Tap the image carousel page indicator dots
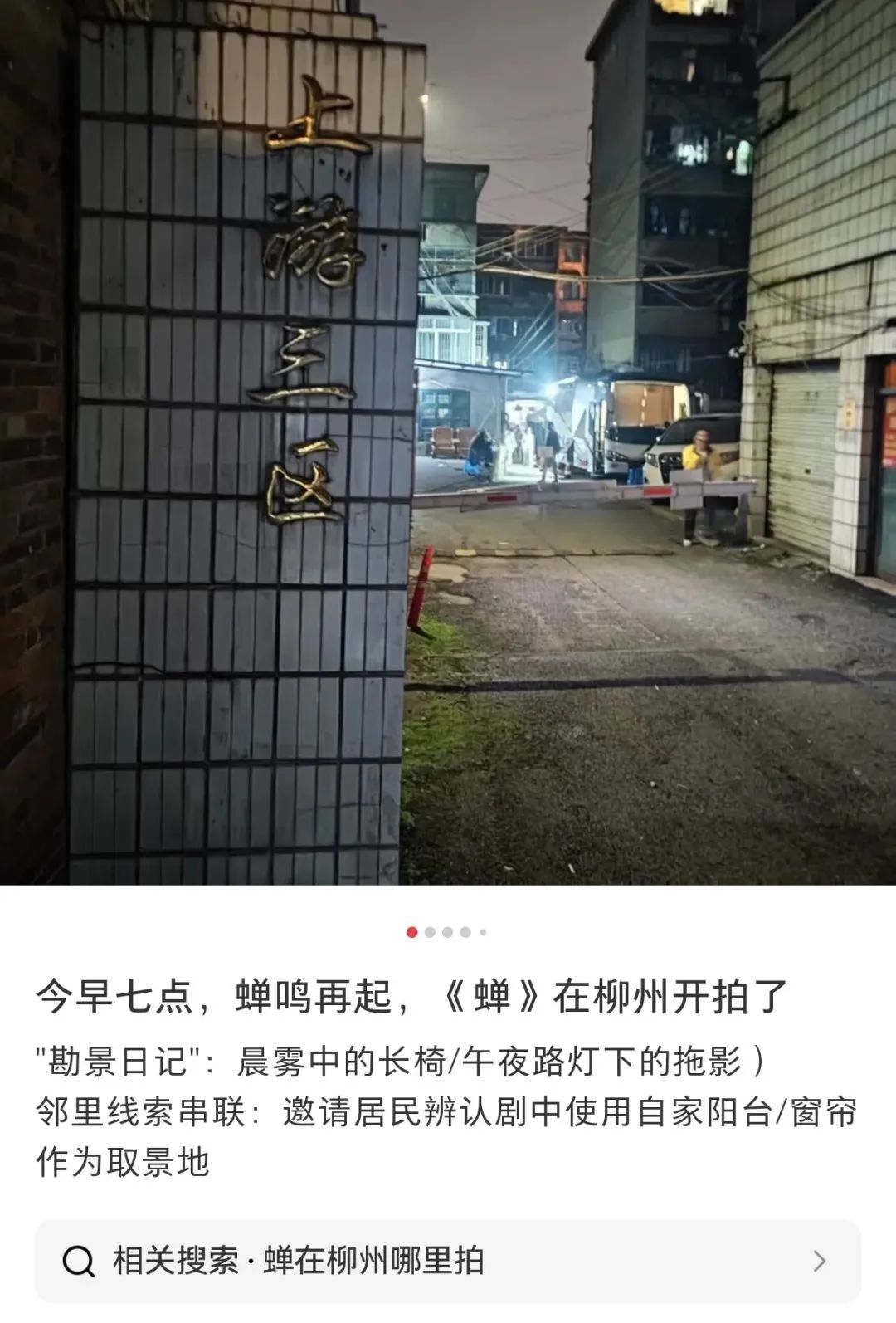The width and height of the screenshot is (896, 1323). coord(447,932)
